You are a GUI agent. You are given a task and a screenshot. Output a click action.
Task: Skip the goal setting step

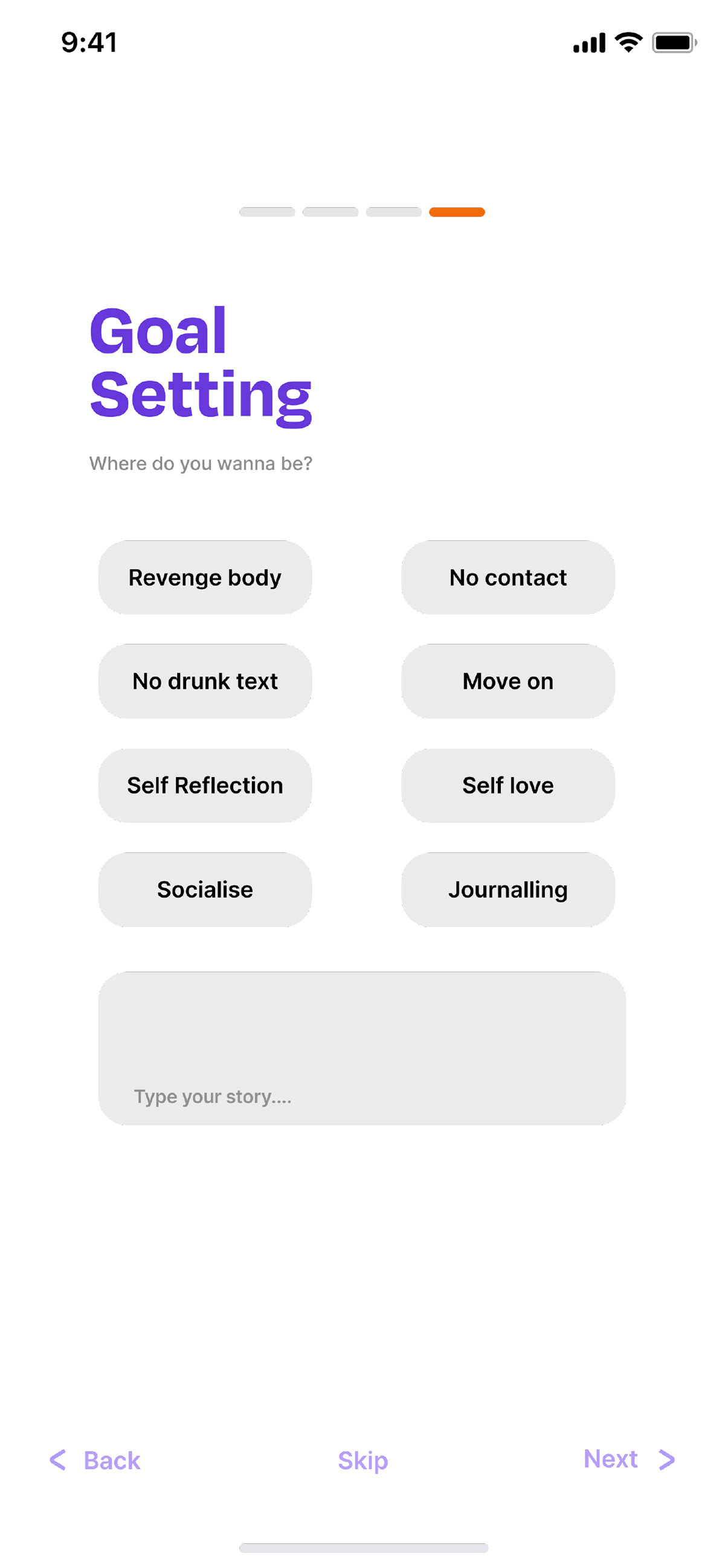coord(362,1461)
